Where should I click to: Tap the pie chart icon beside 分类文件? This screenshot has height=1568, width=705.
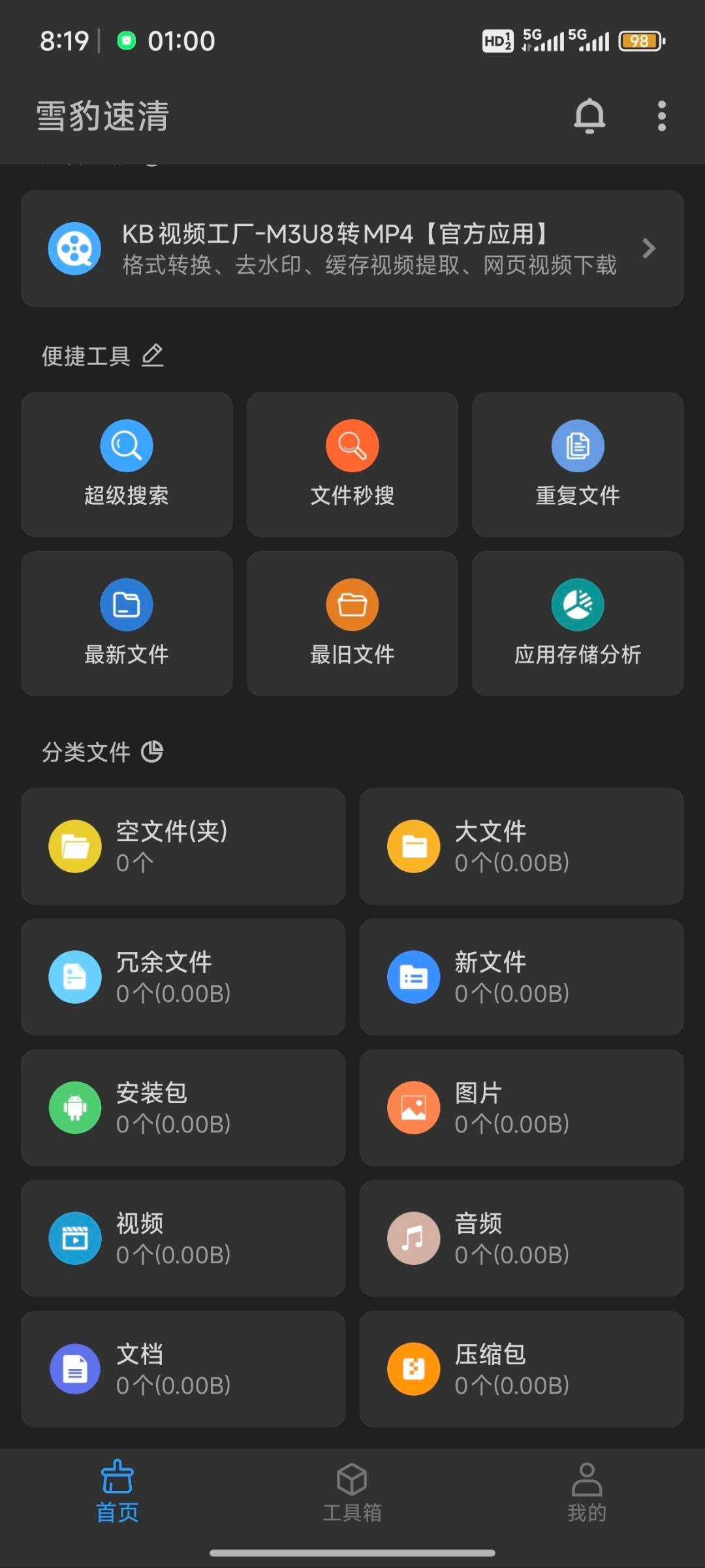tap(152, 752)
